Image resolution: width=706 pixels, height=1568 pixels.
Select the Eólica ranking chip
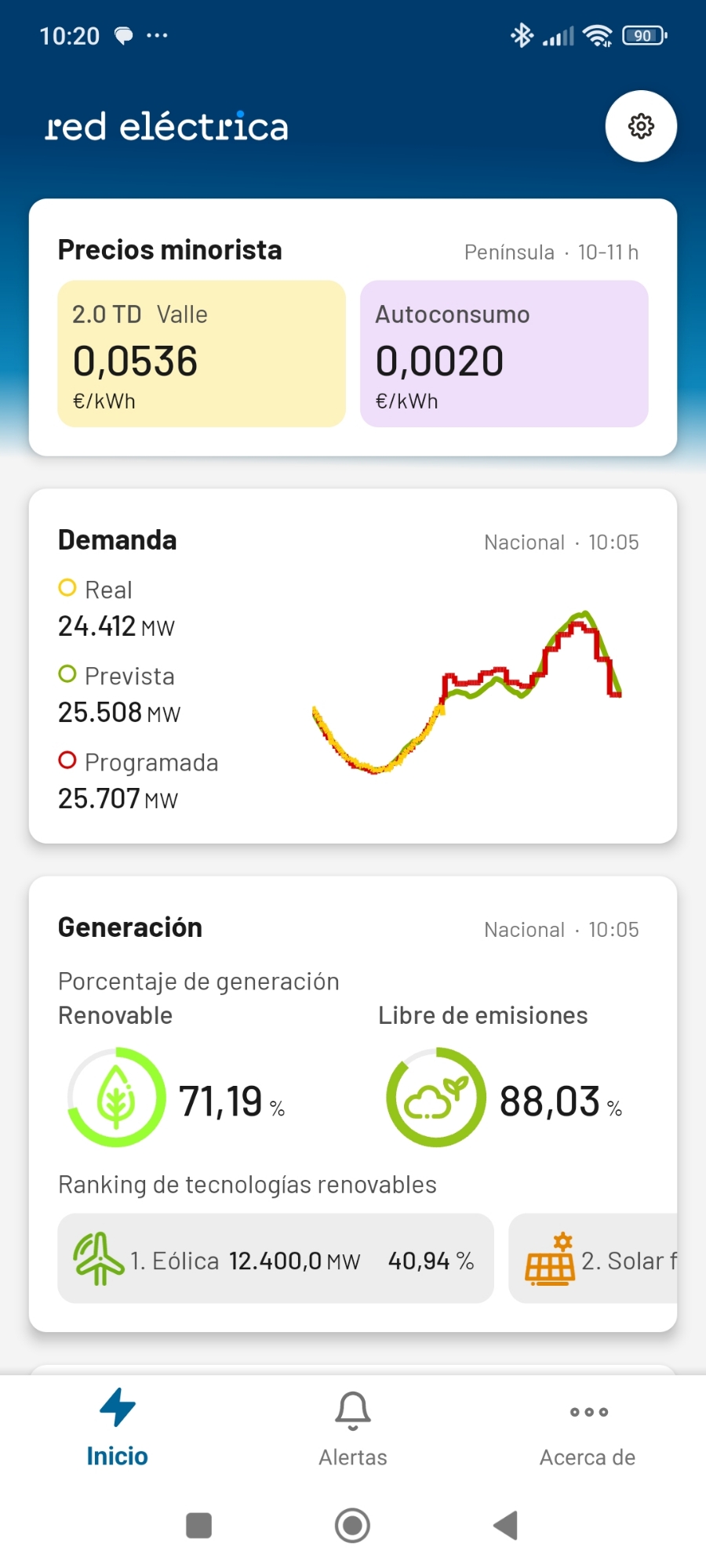point(275,1258)
